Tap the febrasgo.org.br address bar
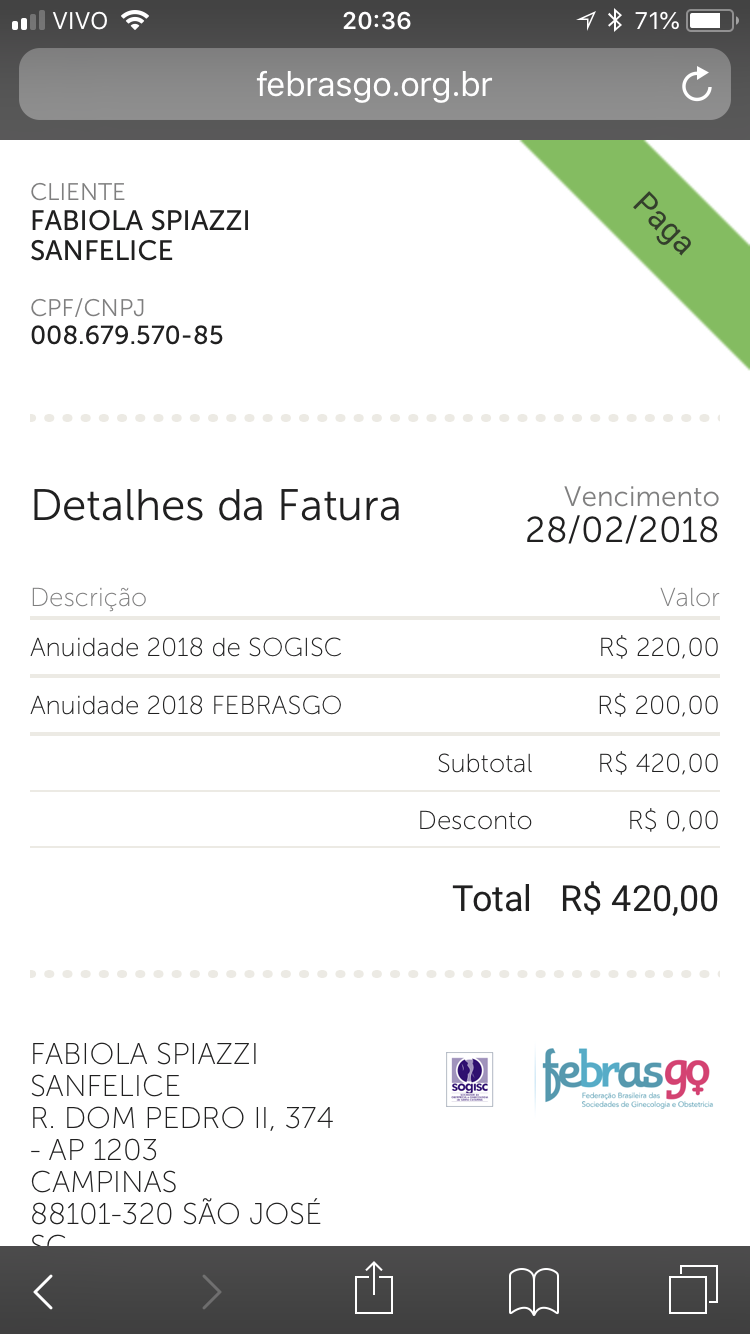Image resolution: width=750 pixels, height=1334 pixels. click(374, 85)
